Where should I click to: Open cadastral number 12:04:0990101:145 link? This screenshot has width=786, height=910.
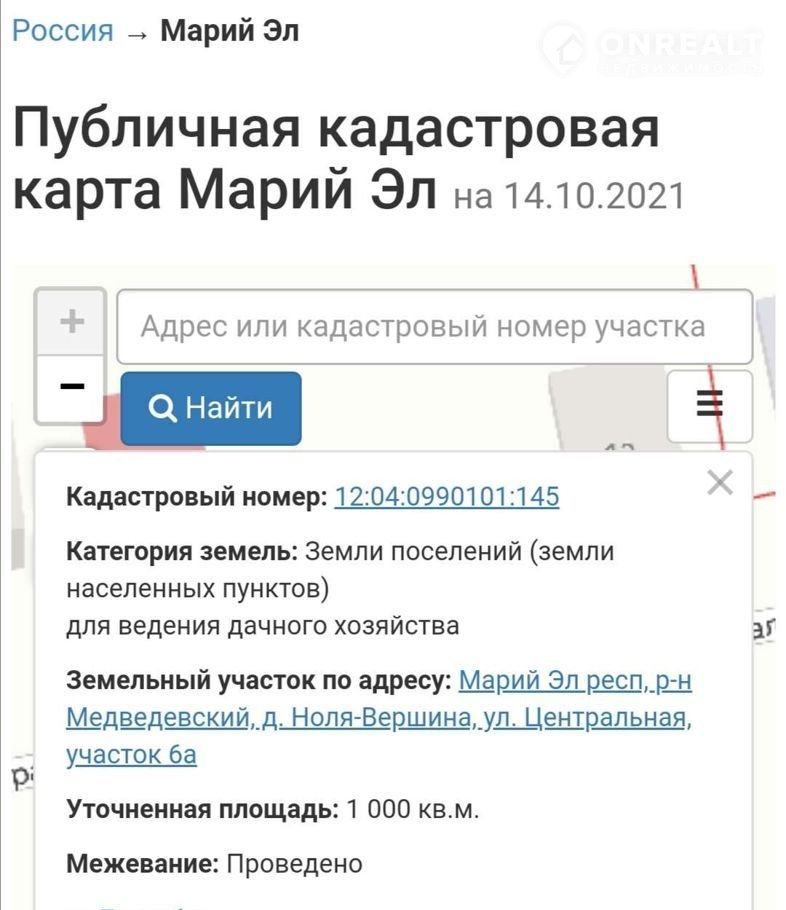pyautogui.click(x=446, y=496)
